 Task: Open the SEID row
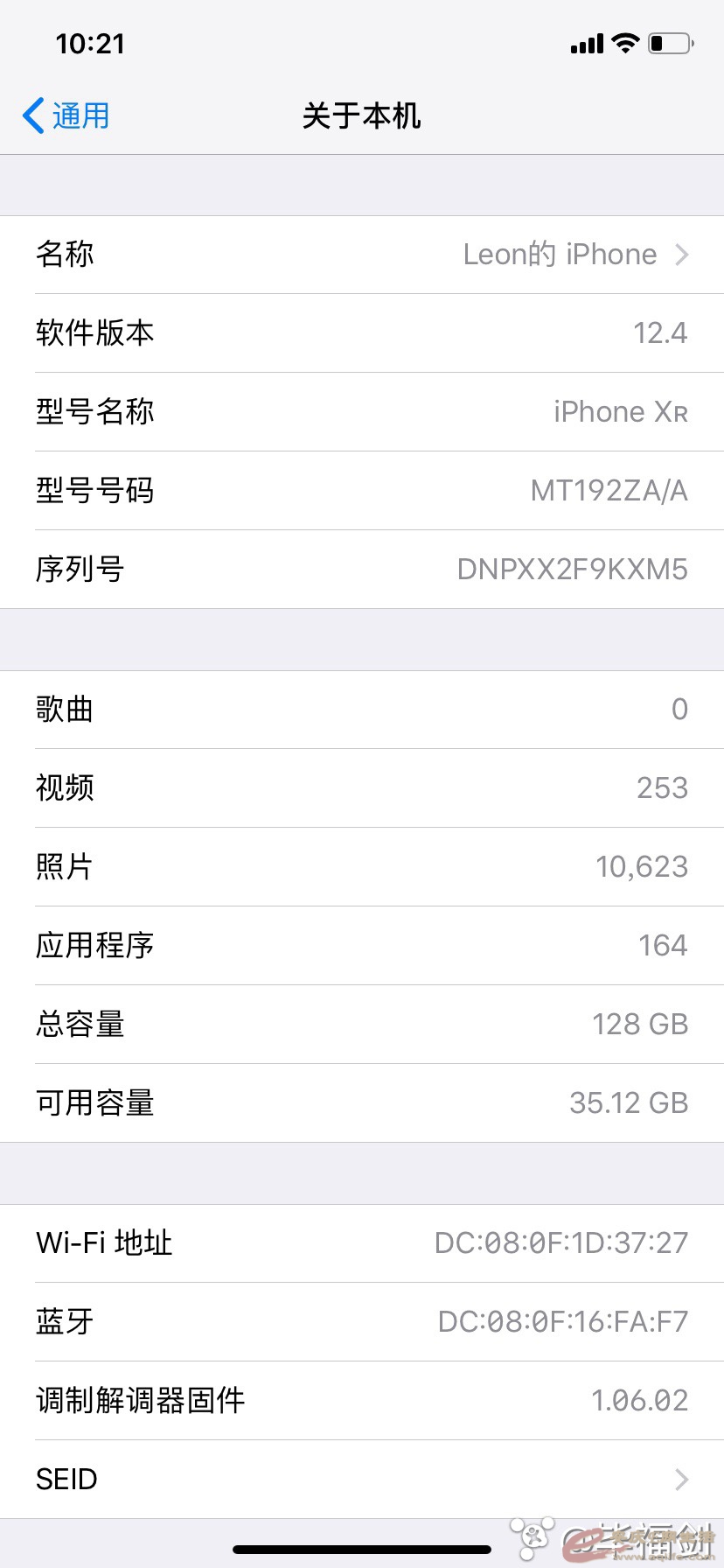point(362,1480)
